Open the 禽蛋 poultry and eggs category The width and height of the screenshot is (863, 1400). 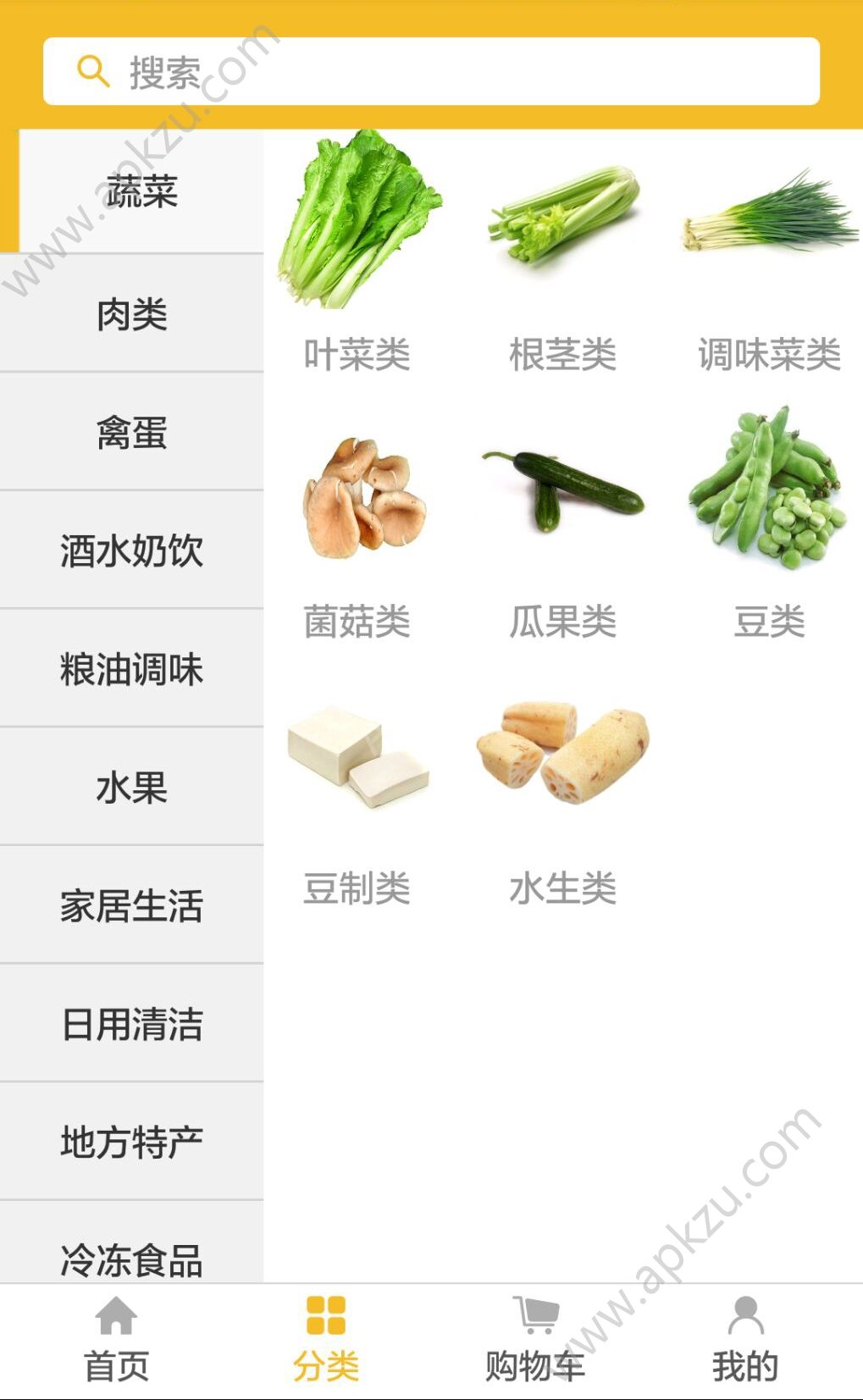coord(132,433)
